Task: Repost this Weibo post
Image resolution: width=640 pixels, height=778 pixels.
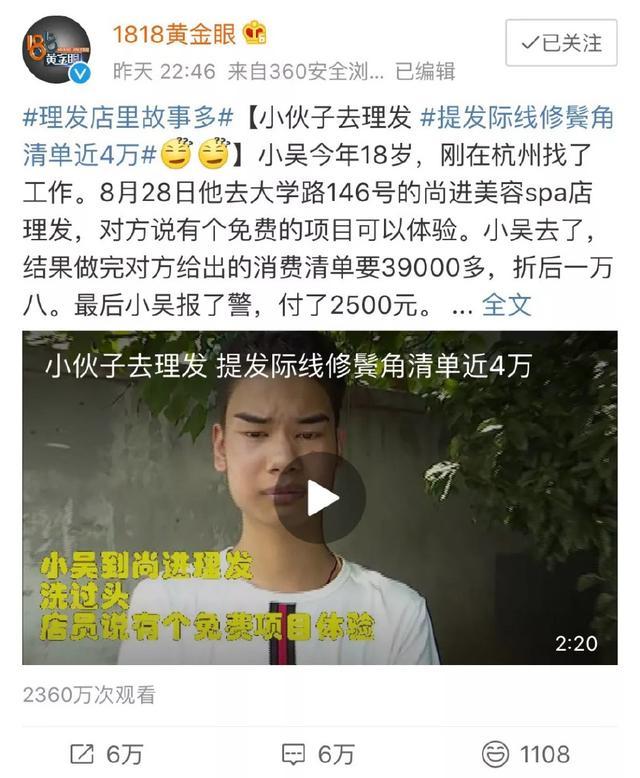Action: (x=105, y=752)
